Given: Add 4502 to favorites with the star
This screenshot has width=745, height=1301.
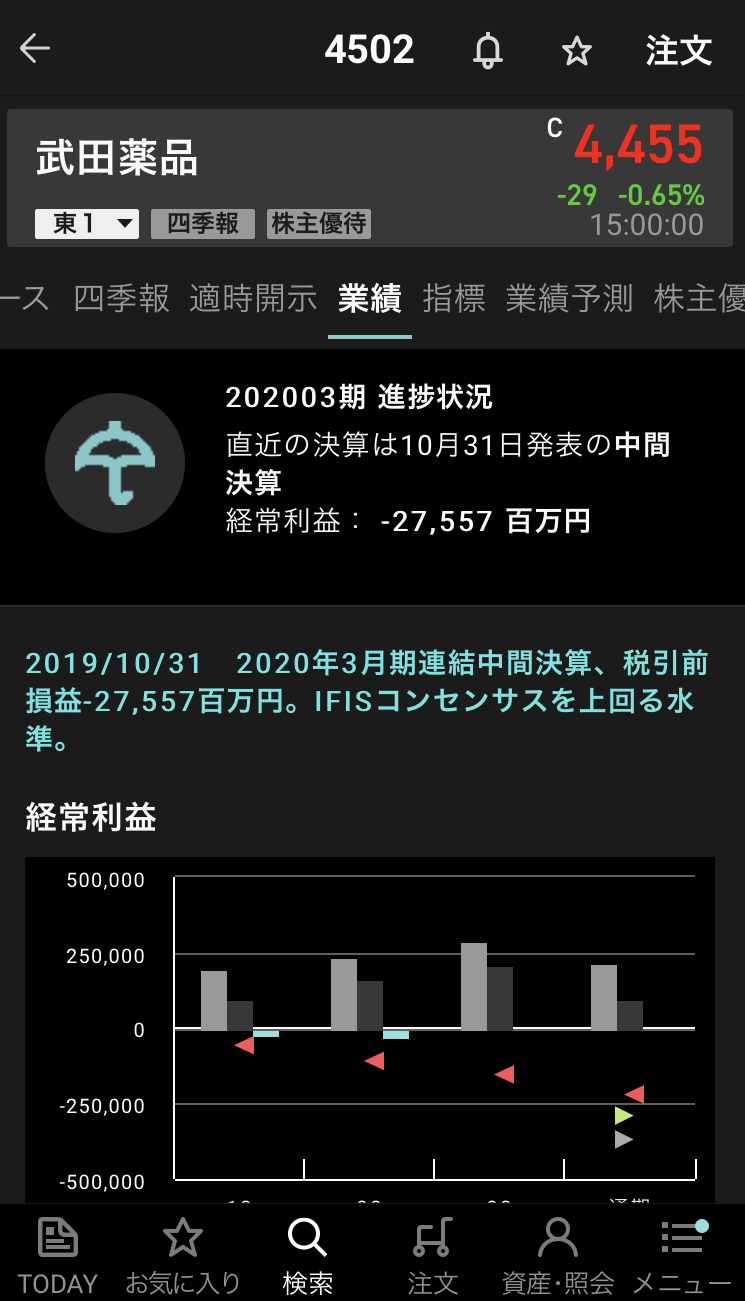Looking at the screenshot, I should click(576, 50).
